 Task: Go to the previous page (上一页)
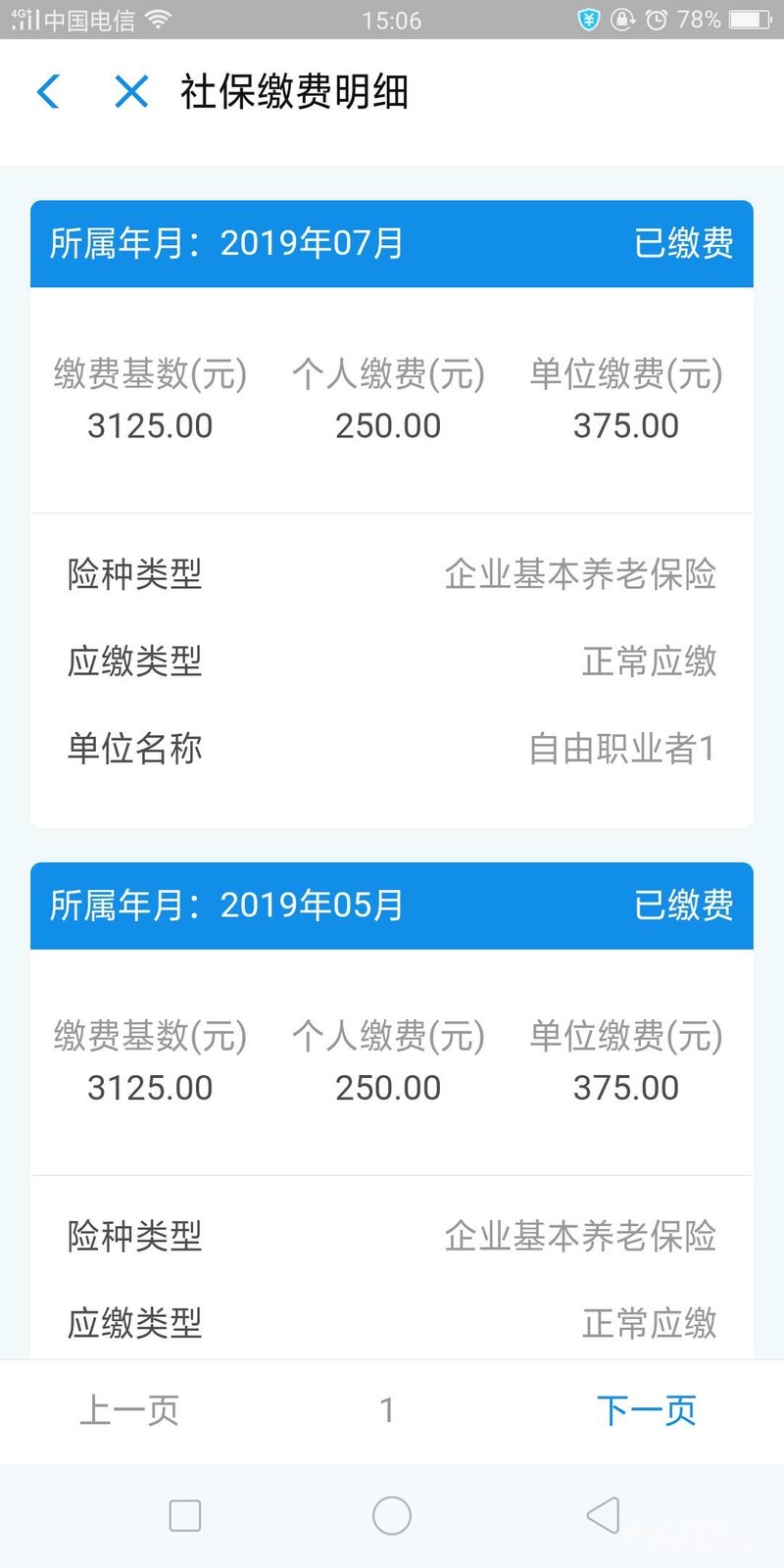(x=129, y=1410)
